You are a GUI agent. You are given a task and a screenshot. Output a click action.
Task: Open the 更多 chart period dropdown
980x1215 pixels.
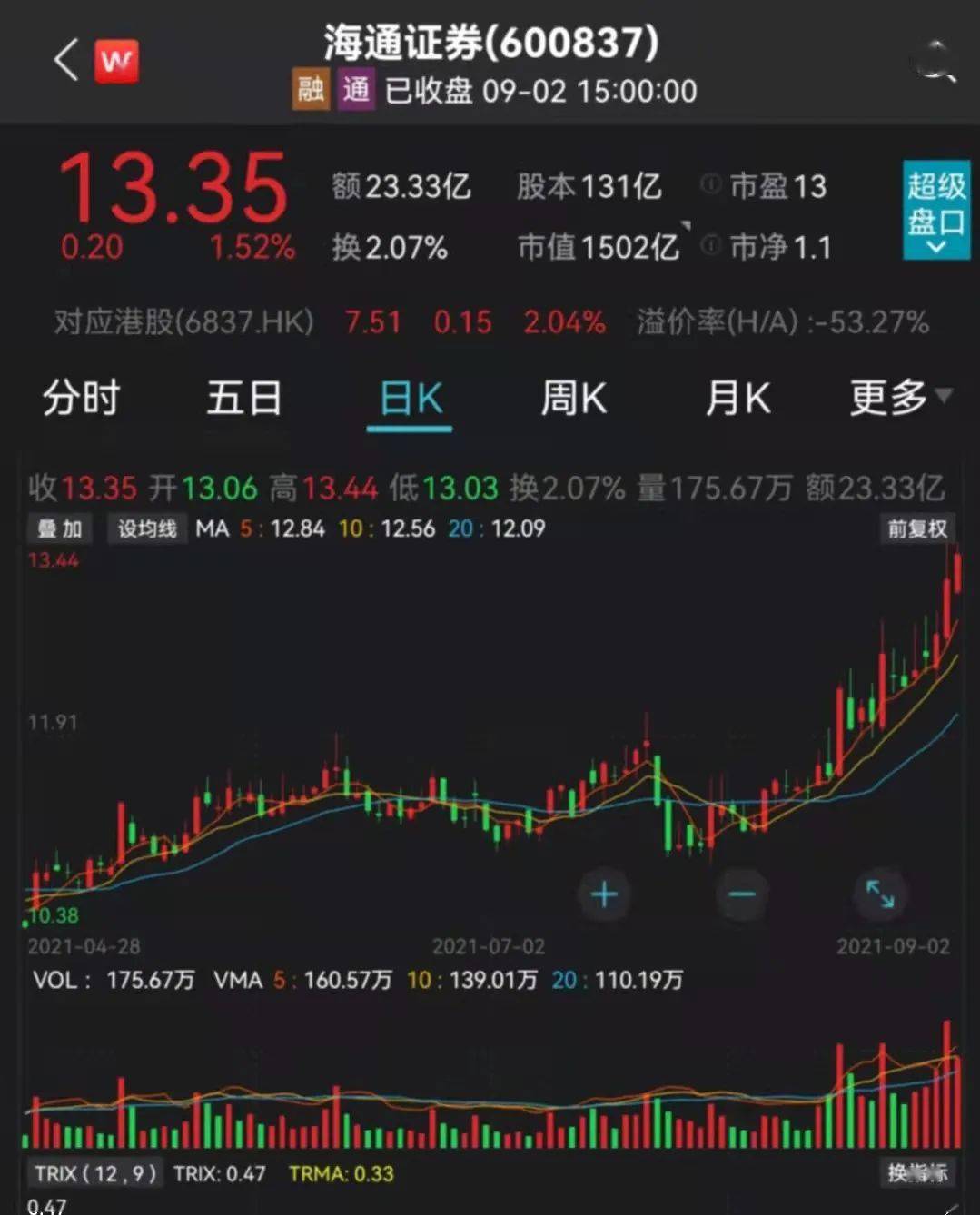[901, 398]
